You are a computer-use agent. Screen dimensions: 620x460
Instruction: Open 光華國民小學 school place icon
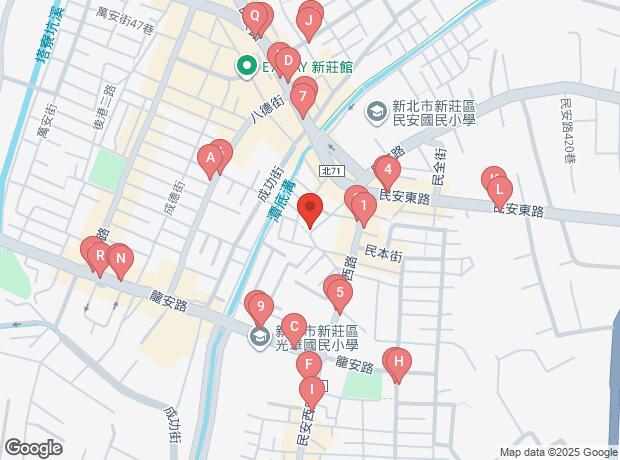259,337
